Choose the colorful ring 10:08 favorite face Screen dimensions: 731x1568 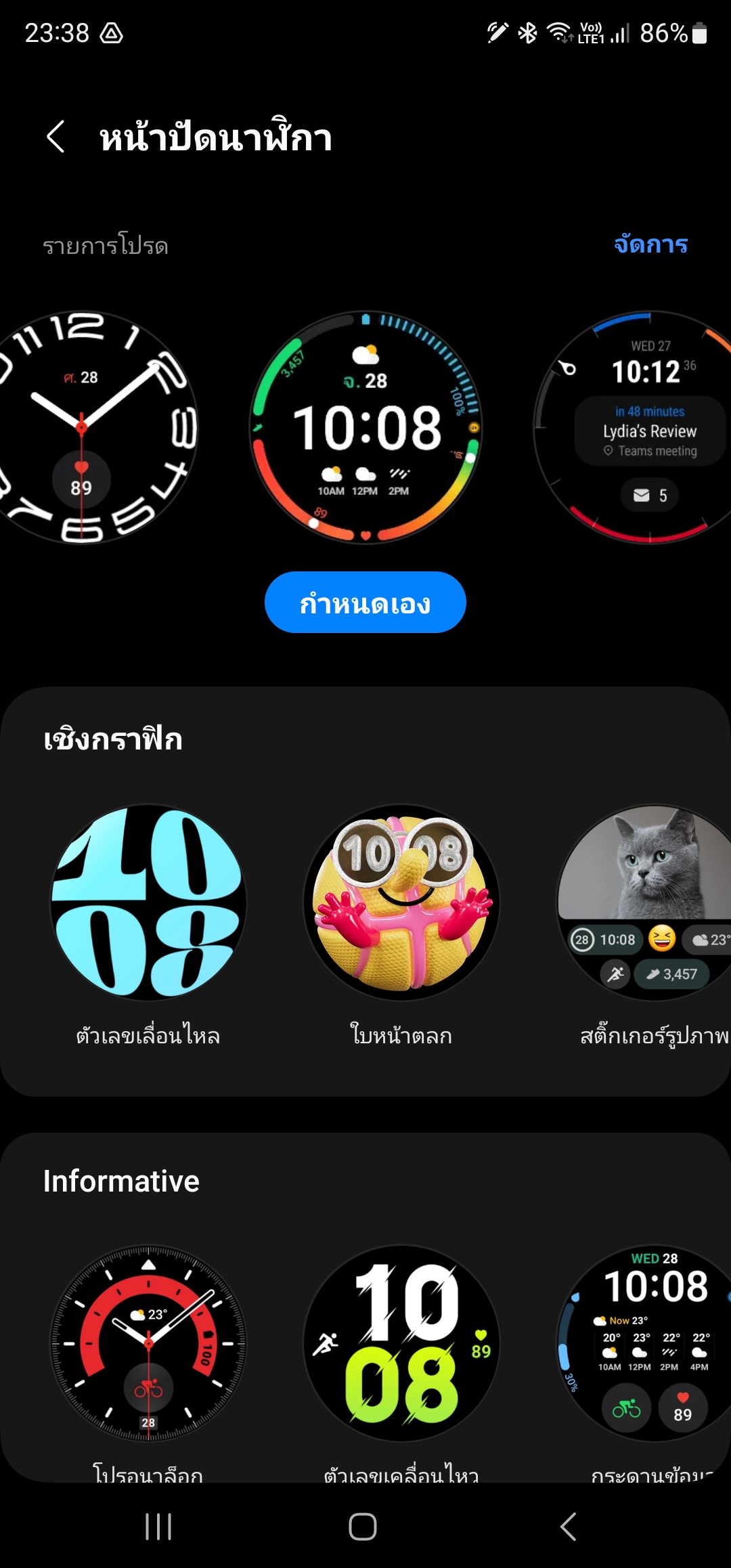pos(365,428)
